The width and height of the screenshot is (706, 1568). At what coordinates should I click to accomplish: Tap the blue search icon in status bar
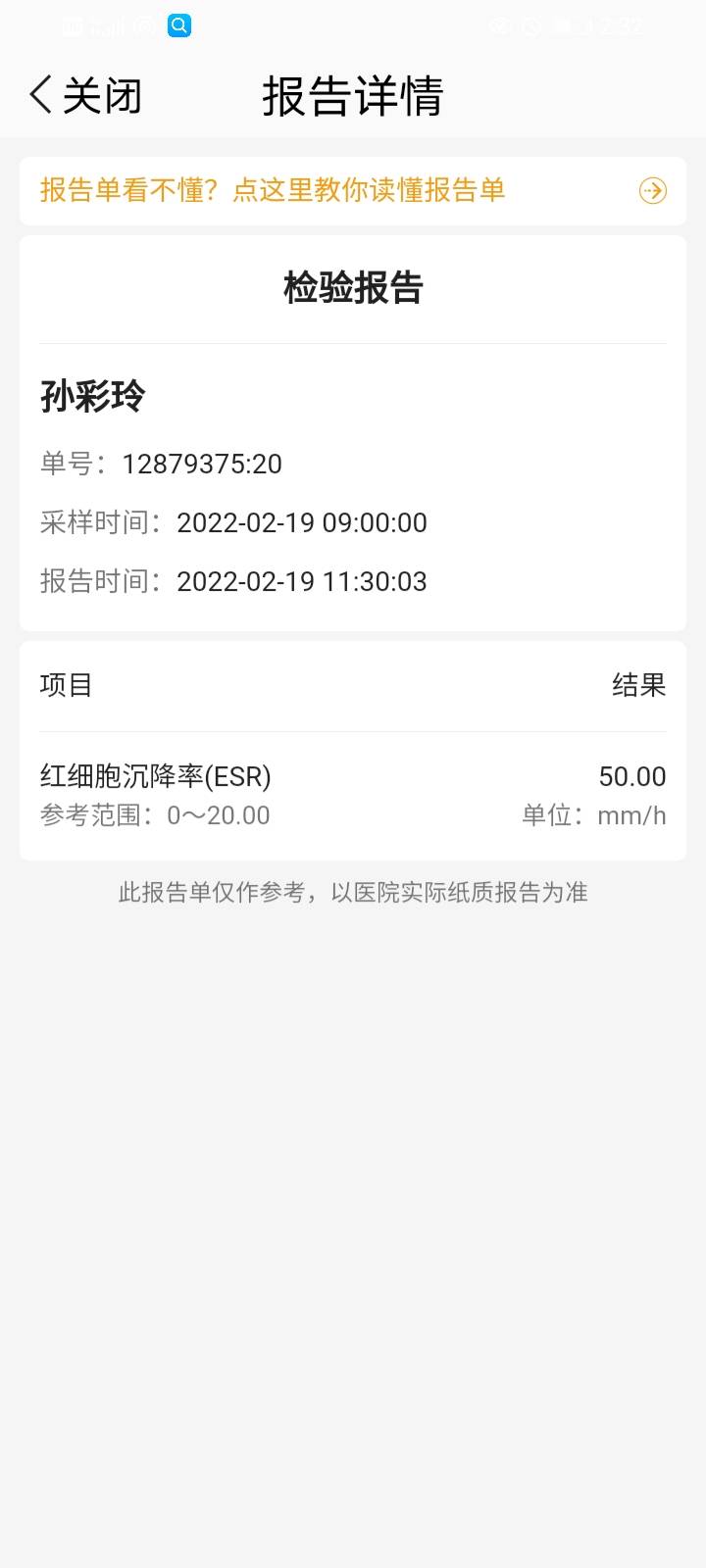177,24
